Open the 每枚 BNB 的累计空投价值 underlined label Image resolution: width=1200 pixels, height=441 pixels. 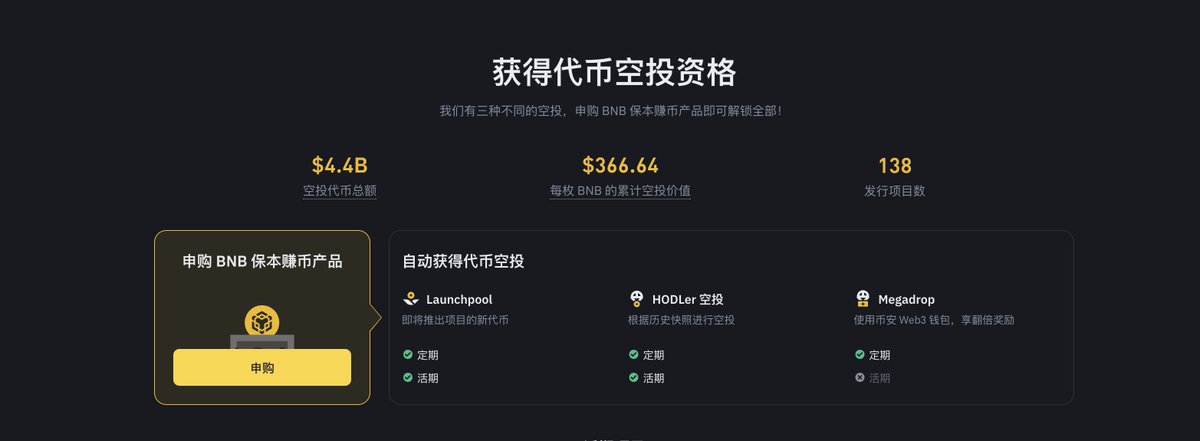click(620, 190)
